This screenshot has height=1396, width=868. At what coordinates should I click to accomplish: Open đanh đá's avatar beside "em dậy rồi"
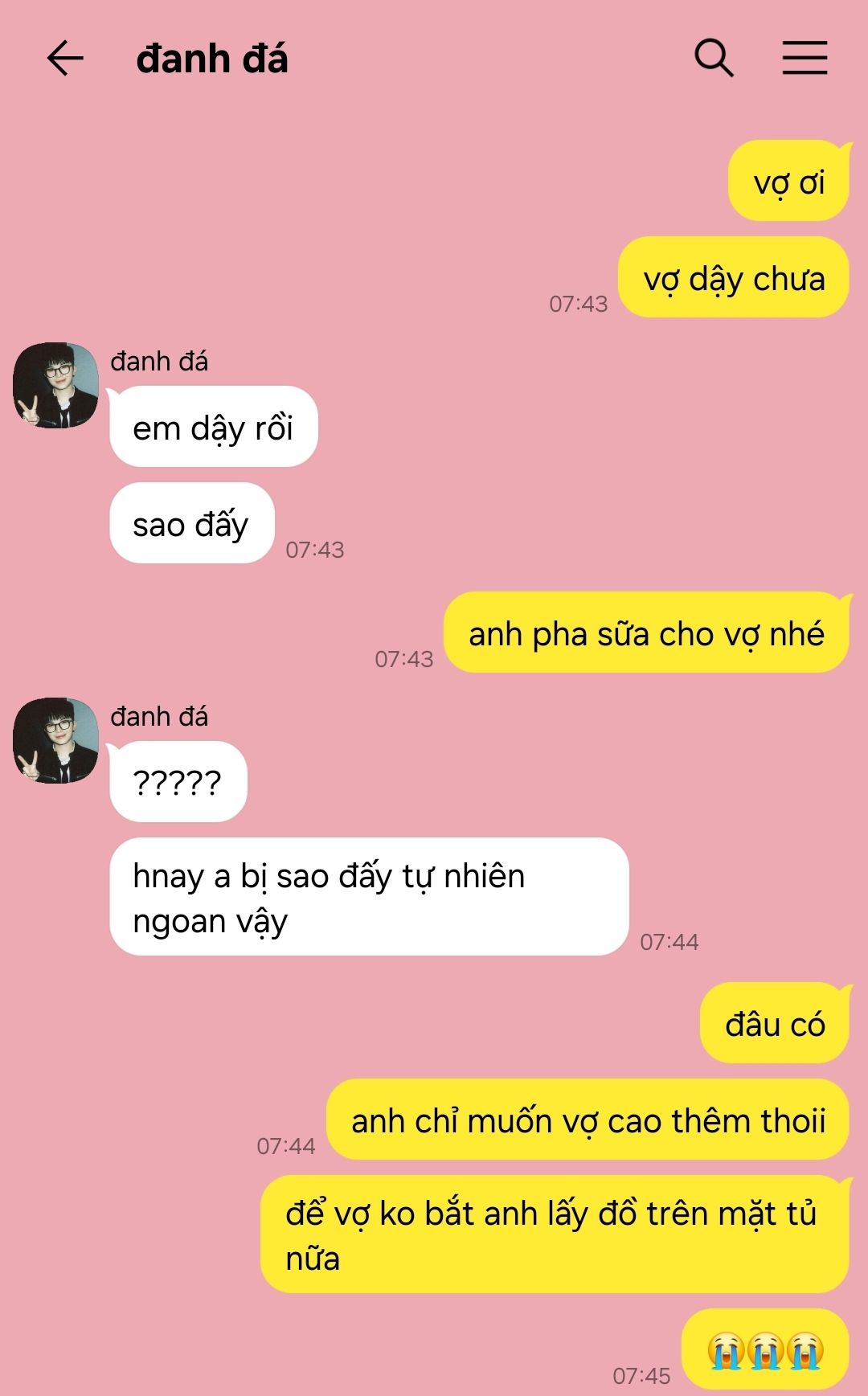[55, 385]
